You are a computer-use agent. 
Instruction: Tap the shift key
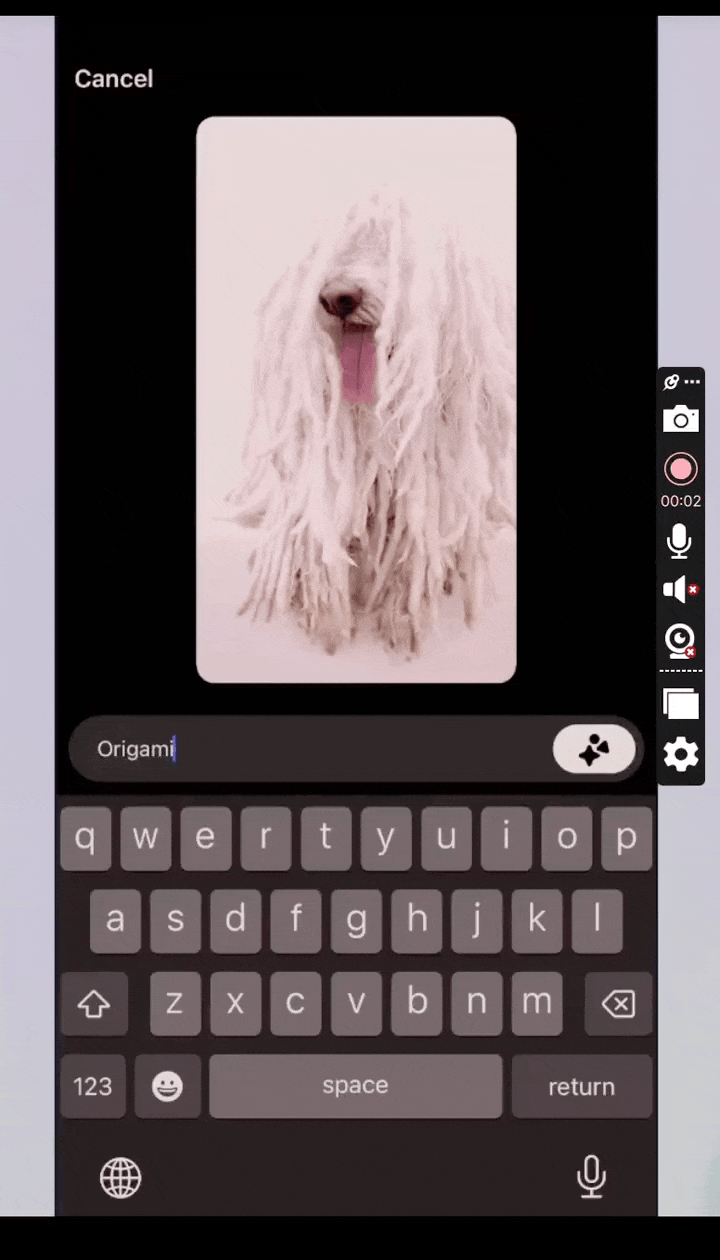94,1003
